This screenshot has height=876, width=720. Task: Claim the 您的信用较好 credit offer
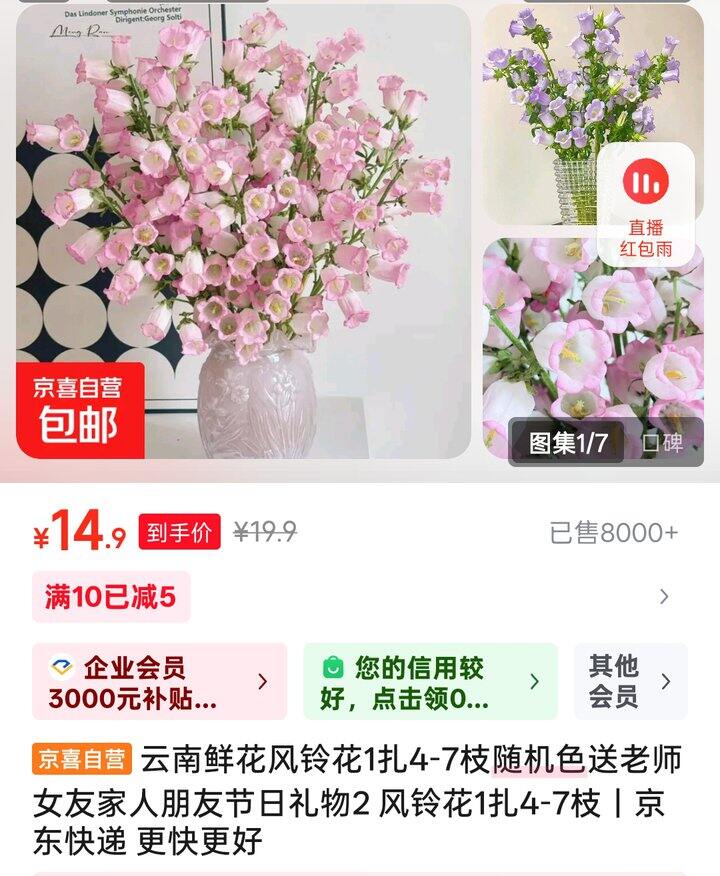point(430,682)
